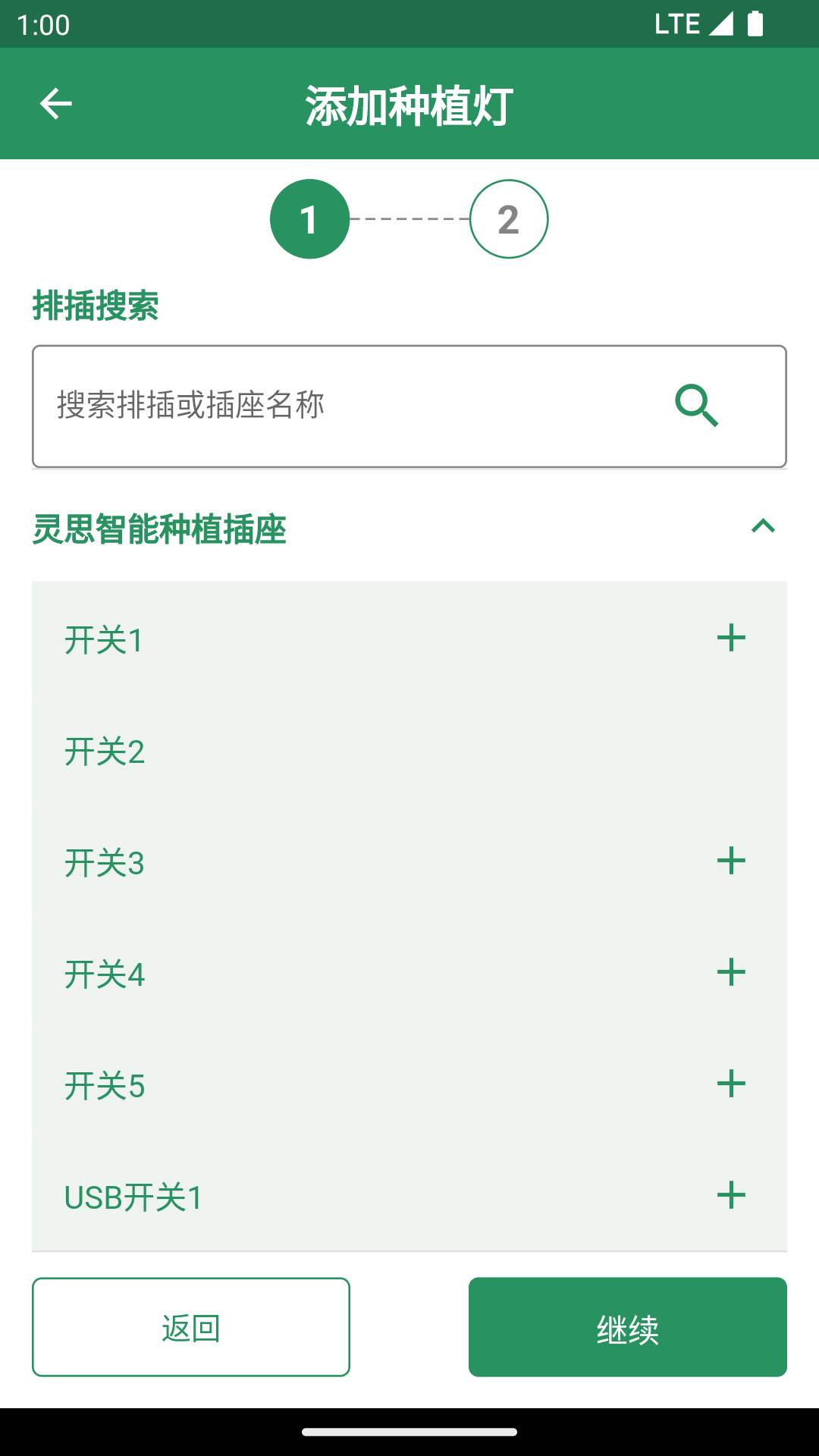Collapse the 灵思智能种植插座 section
819x1456 pixels.
(763, 526)
